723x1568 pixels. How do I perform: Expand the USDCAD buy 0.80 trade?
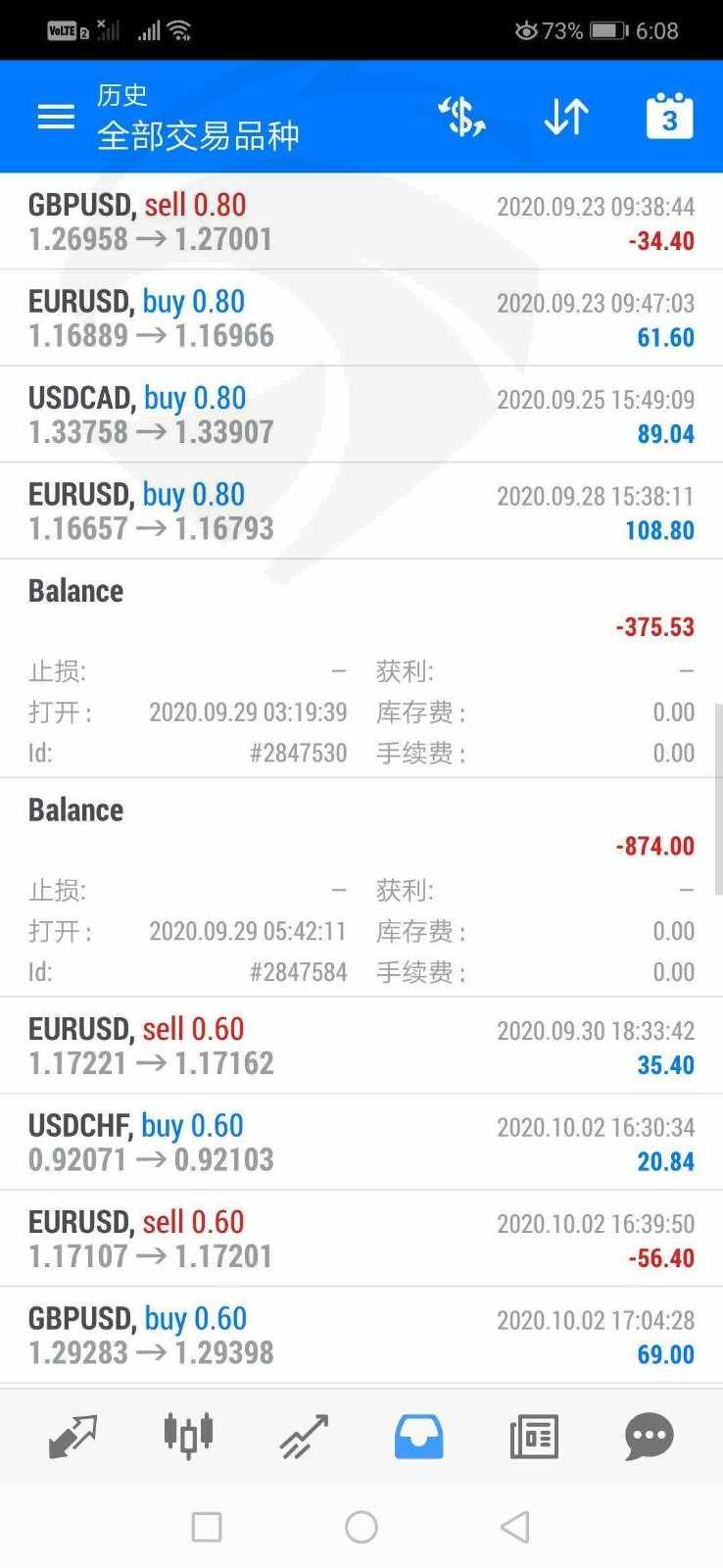point(361,415)
